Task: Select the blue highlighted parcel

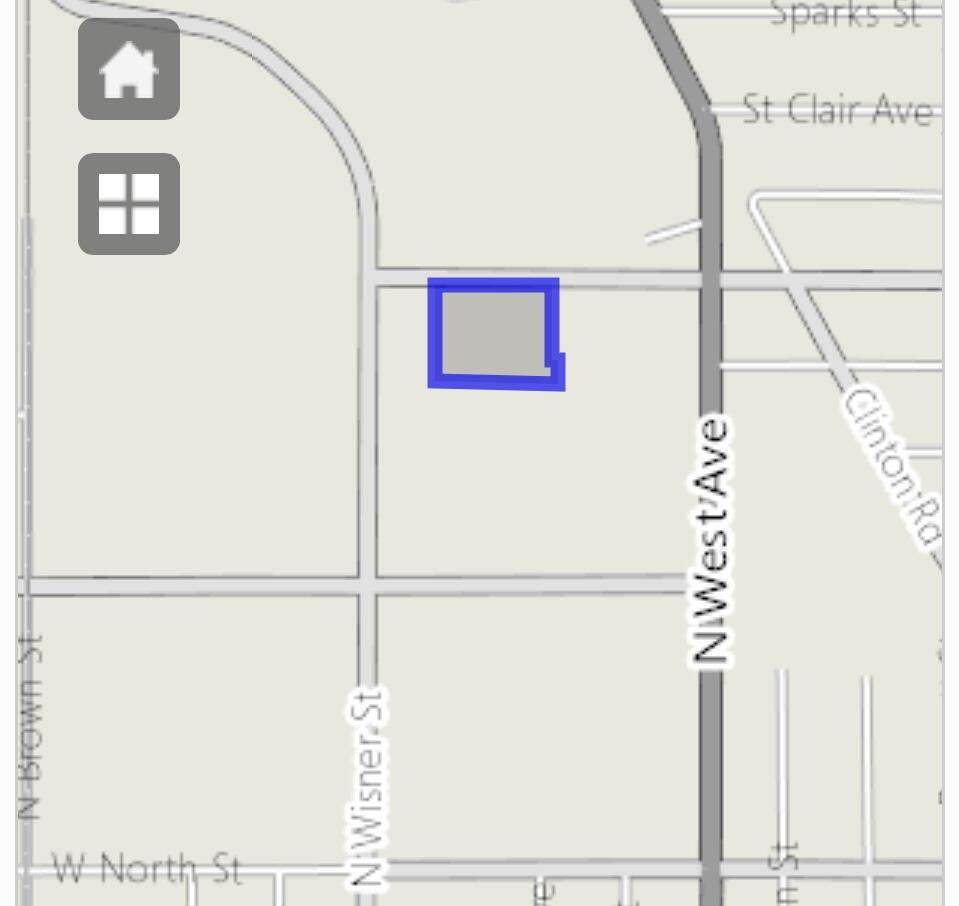Action: tap(493, 333)
